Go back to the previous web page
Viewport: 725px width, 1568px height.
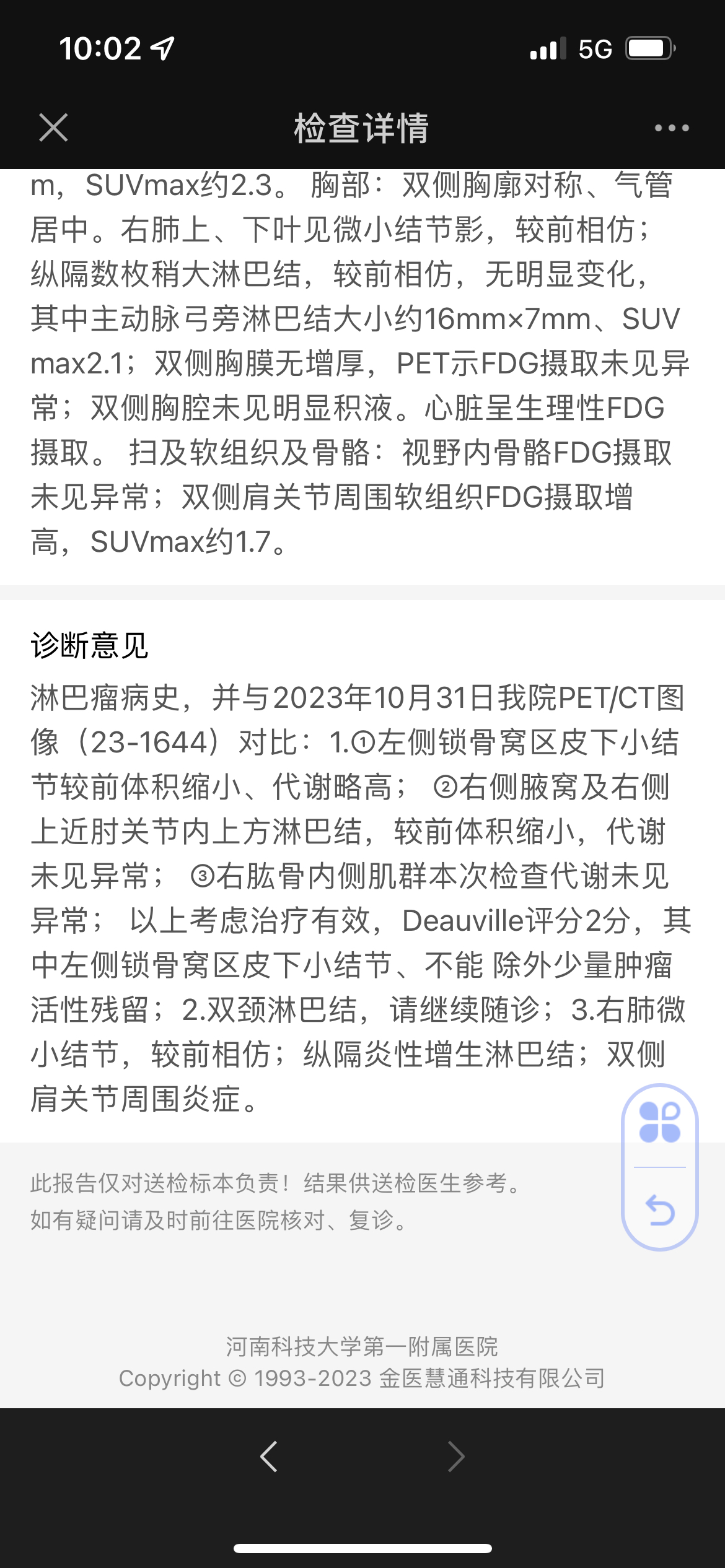(269, 1457)
